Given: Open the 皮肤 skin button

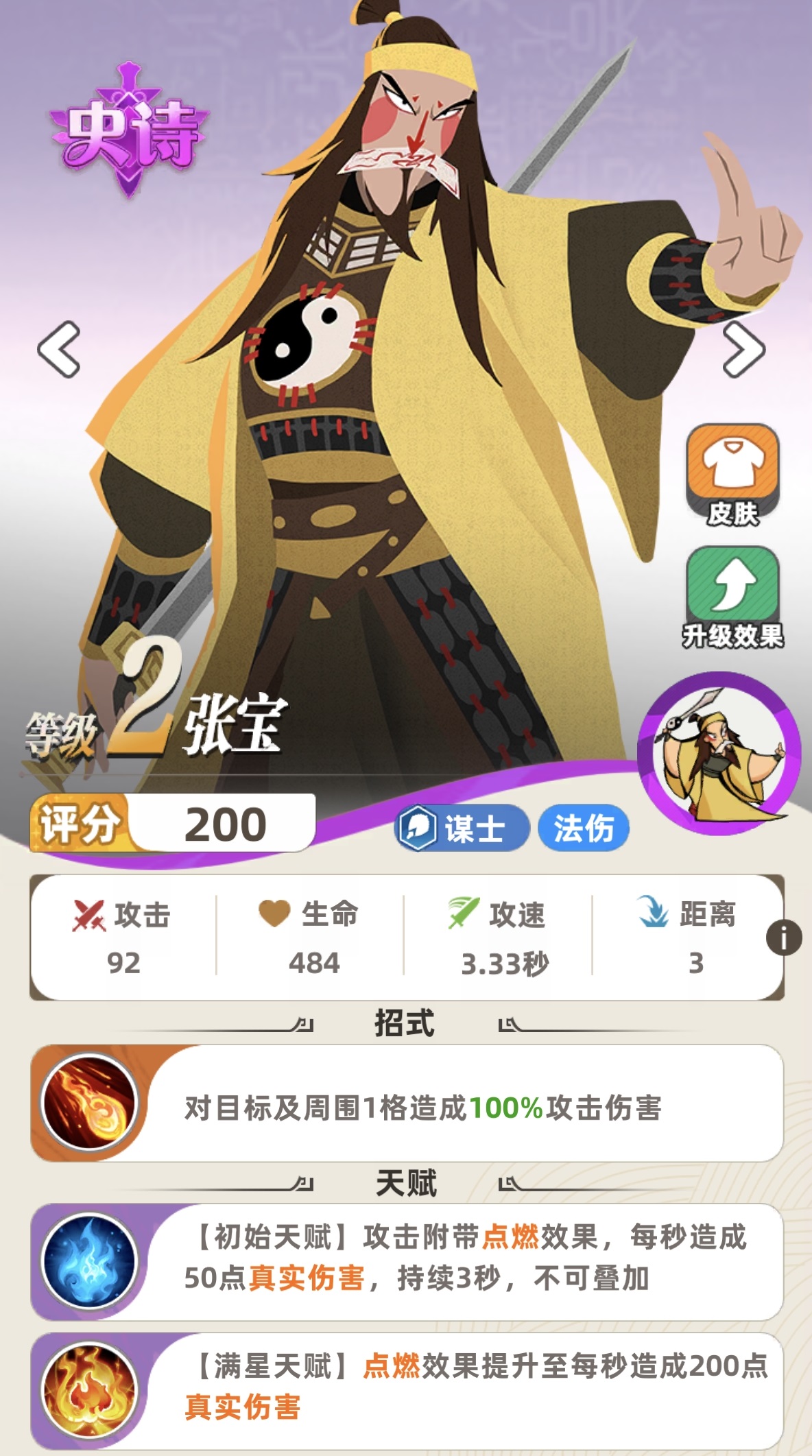Looking at the screenshot, I should click(x=732, y=475).
